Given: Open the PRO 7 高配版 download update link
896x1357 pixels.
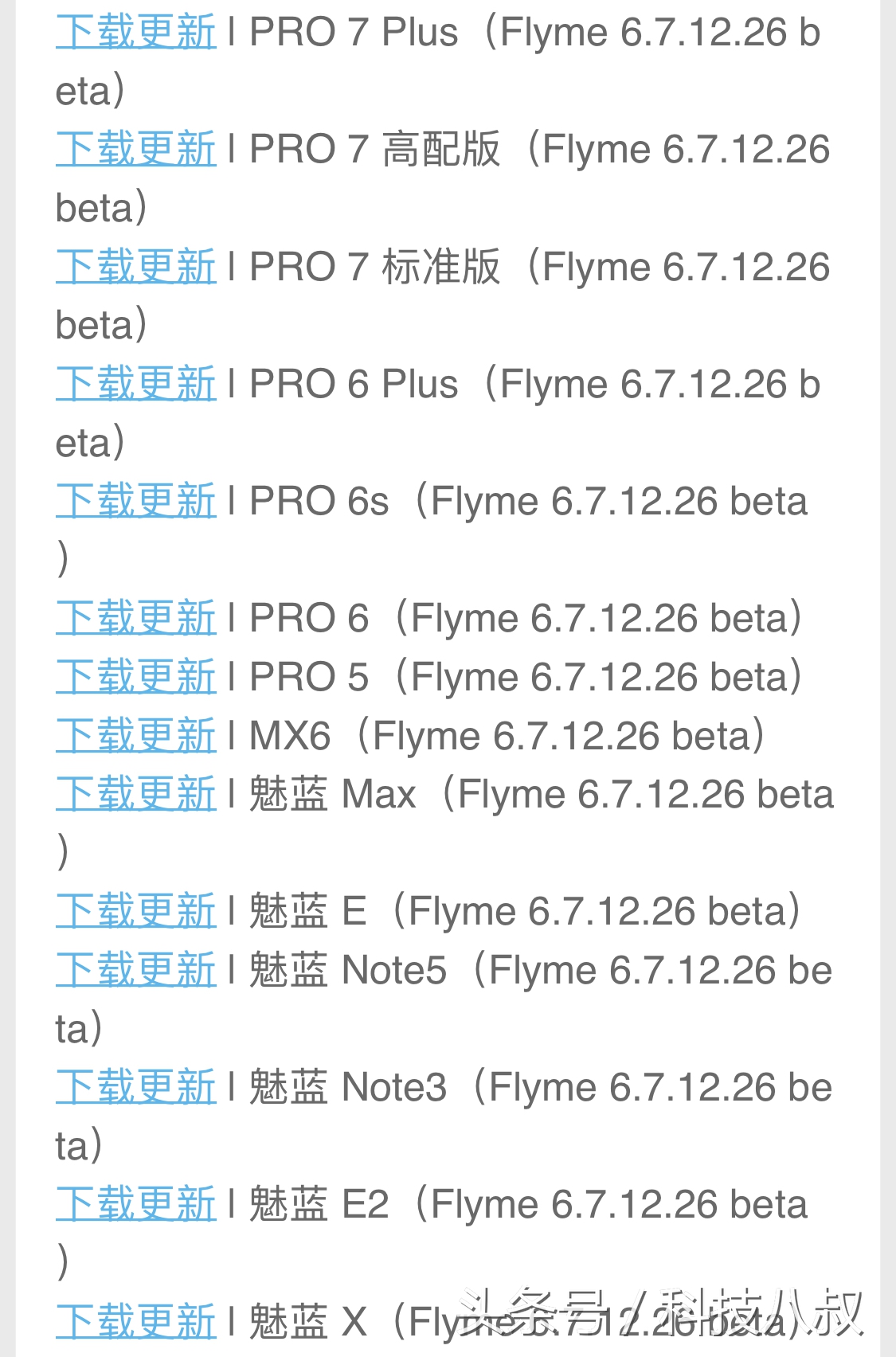Looking at the screenshot, I should point(134,148).
